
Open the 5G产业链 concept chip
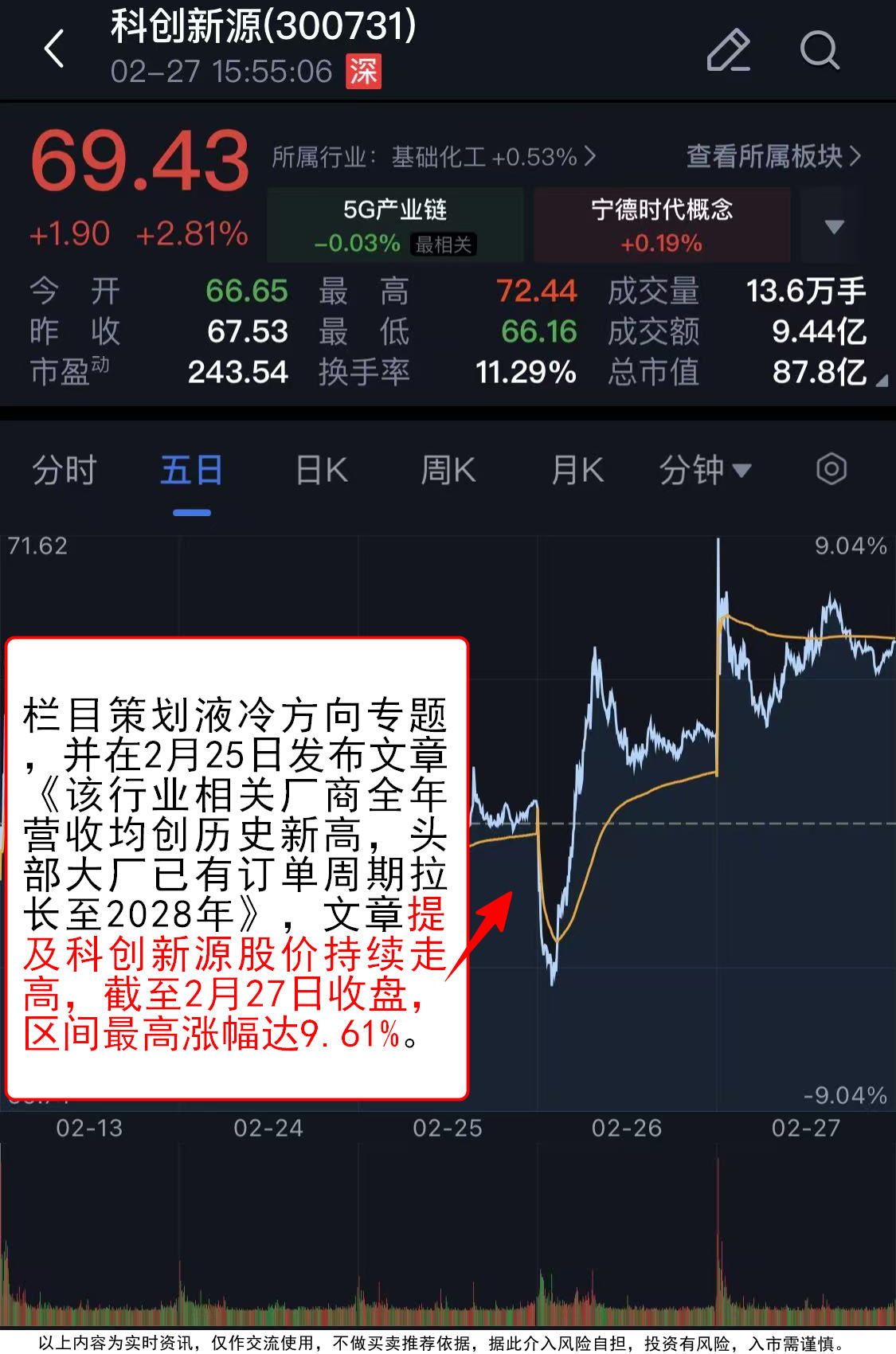395,225
